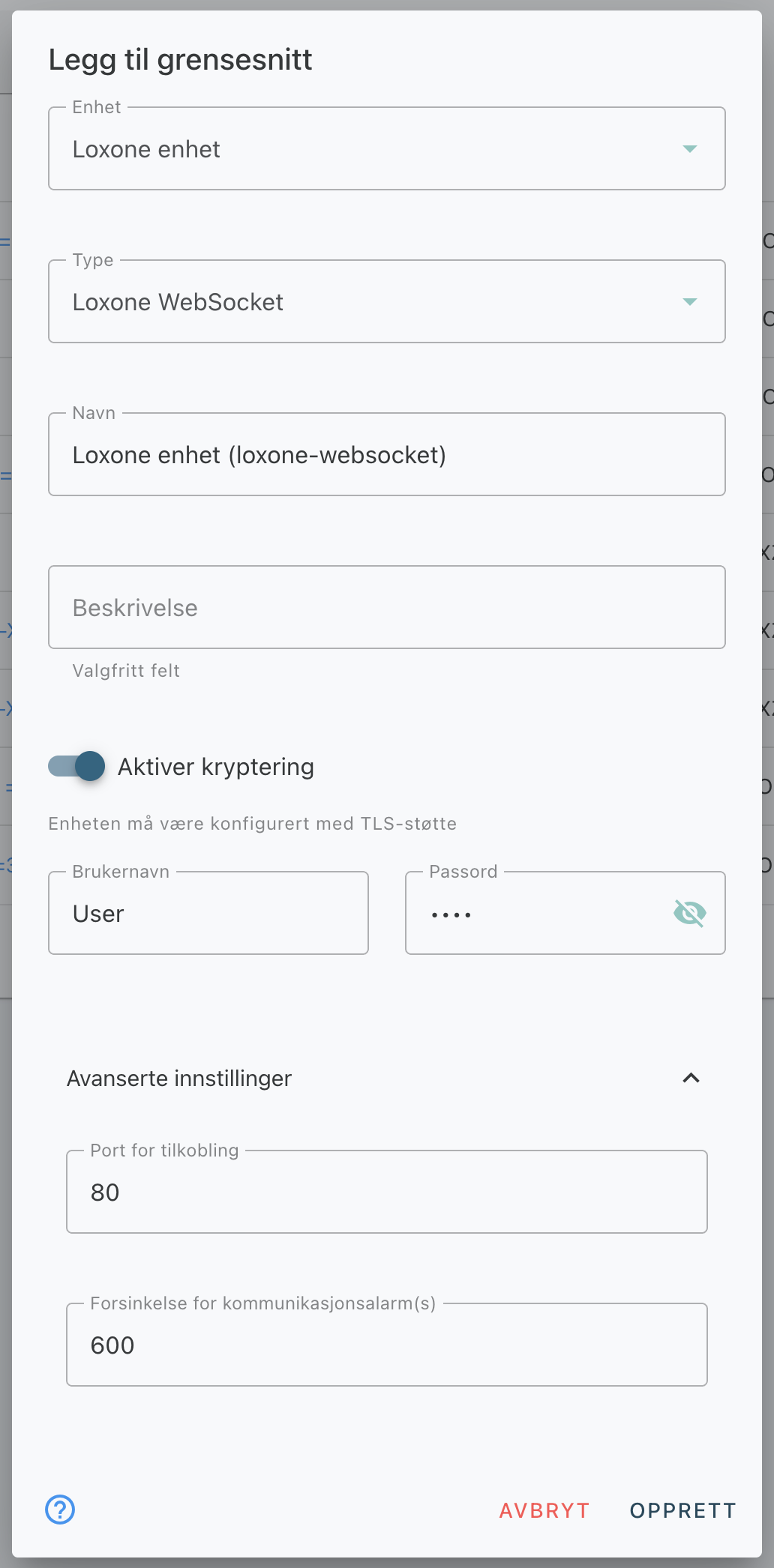Viewport: 774px width, 1568px height.
Task: Cancel with the AVBRYT button
Action: (544, 1510)
